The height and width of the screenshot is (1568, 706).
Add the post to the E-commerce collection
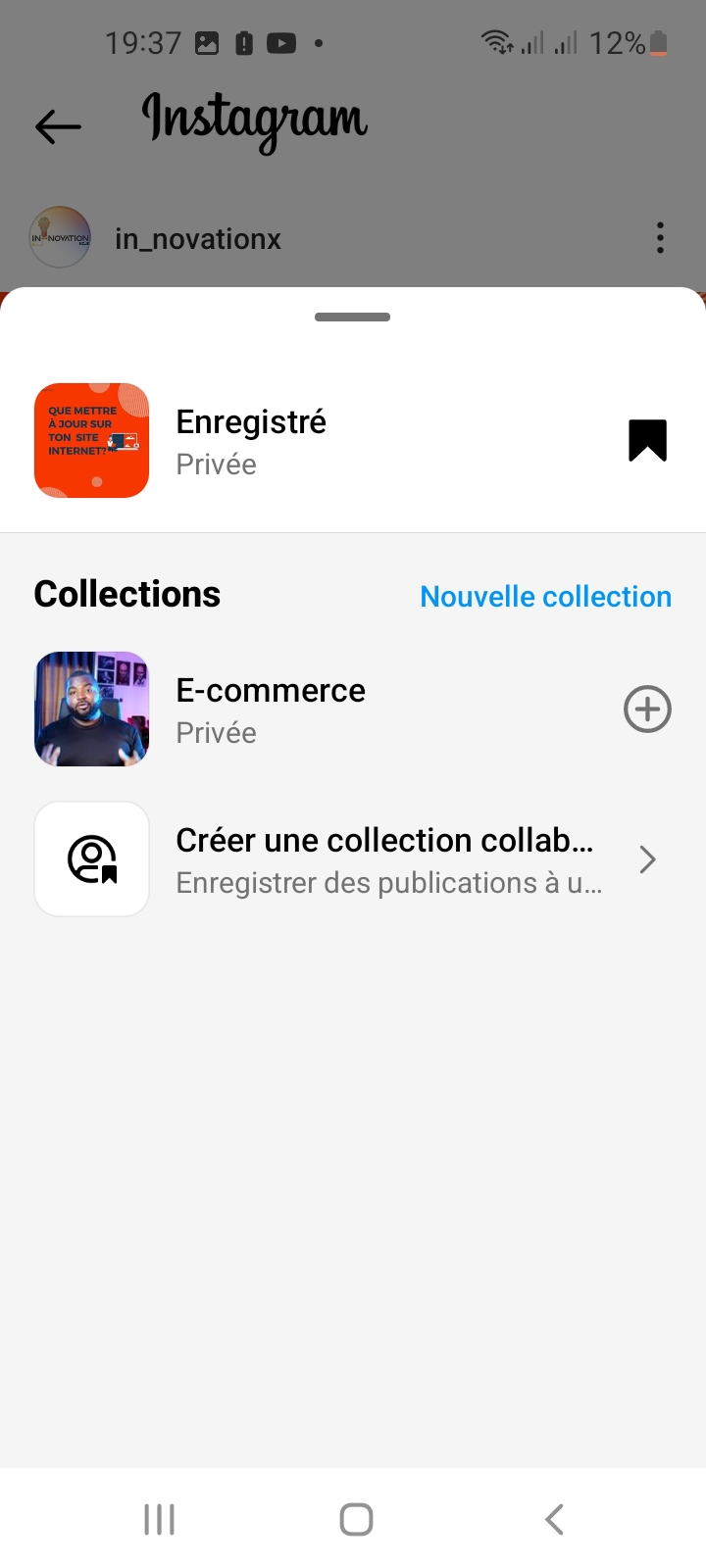click(647, 709)
